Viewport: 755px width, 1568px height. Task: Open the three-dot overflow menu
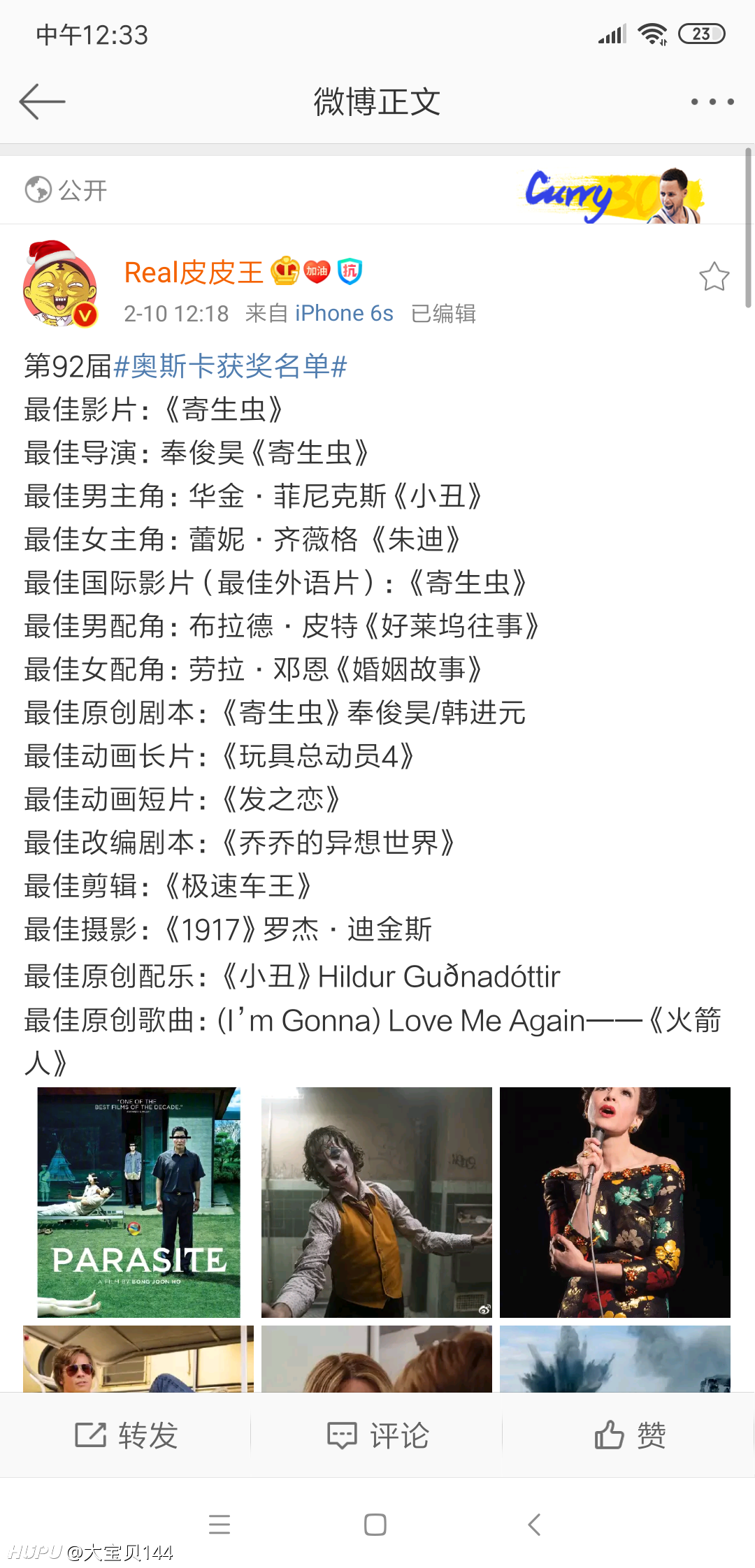[712, 102]
